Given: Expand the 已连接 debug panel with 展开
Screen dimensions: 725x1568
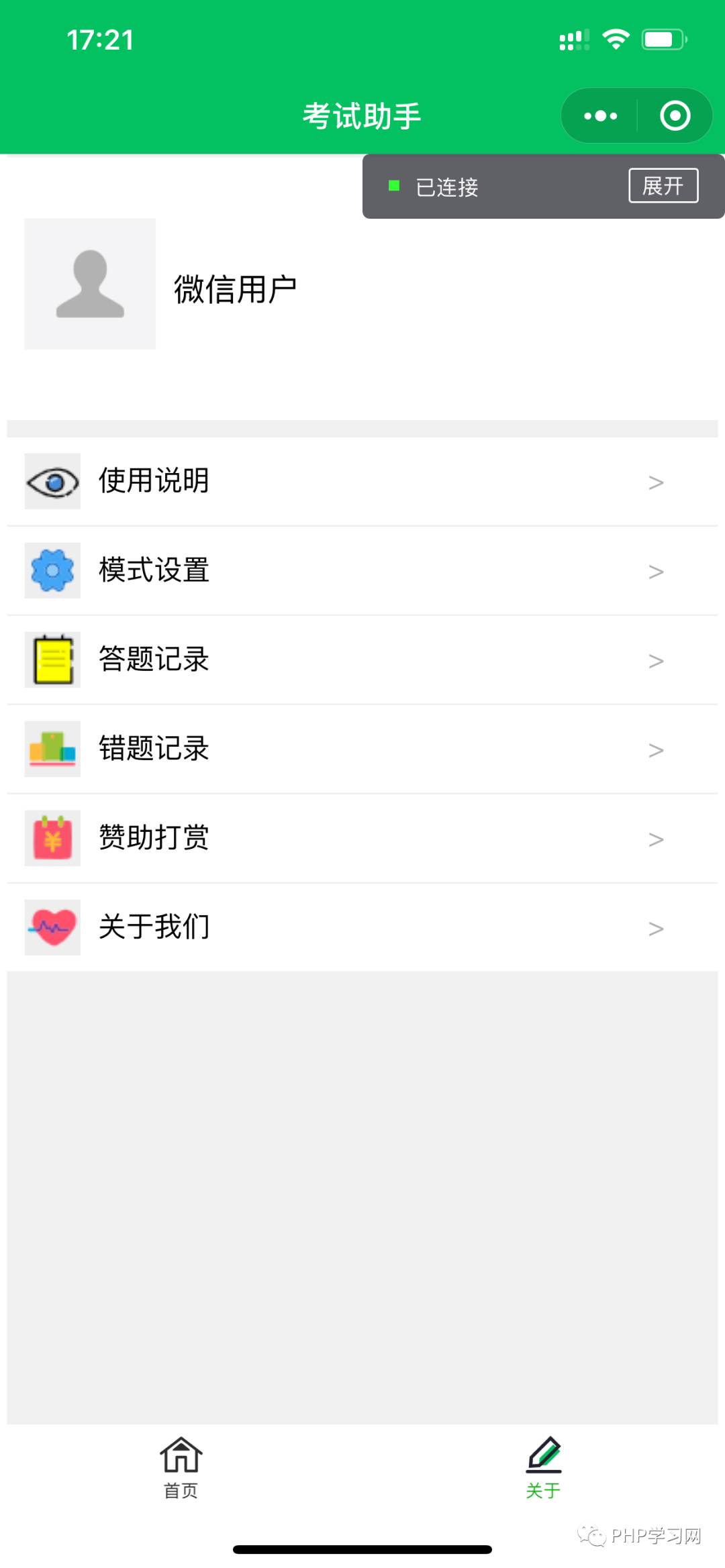Looking at the screenshot, I should 663,186.
